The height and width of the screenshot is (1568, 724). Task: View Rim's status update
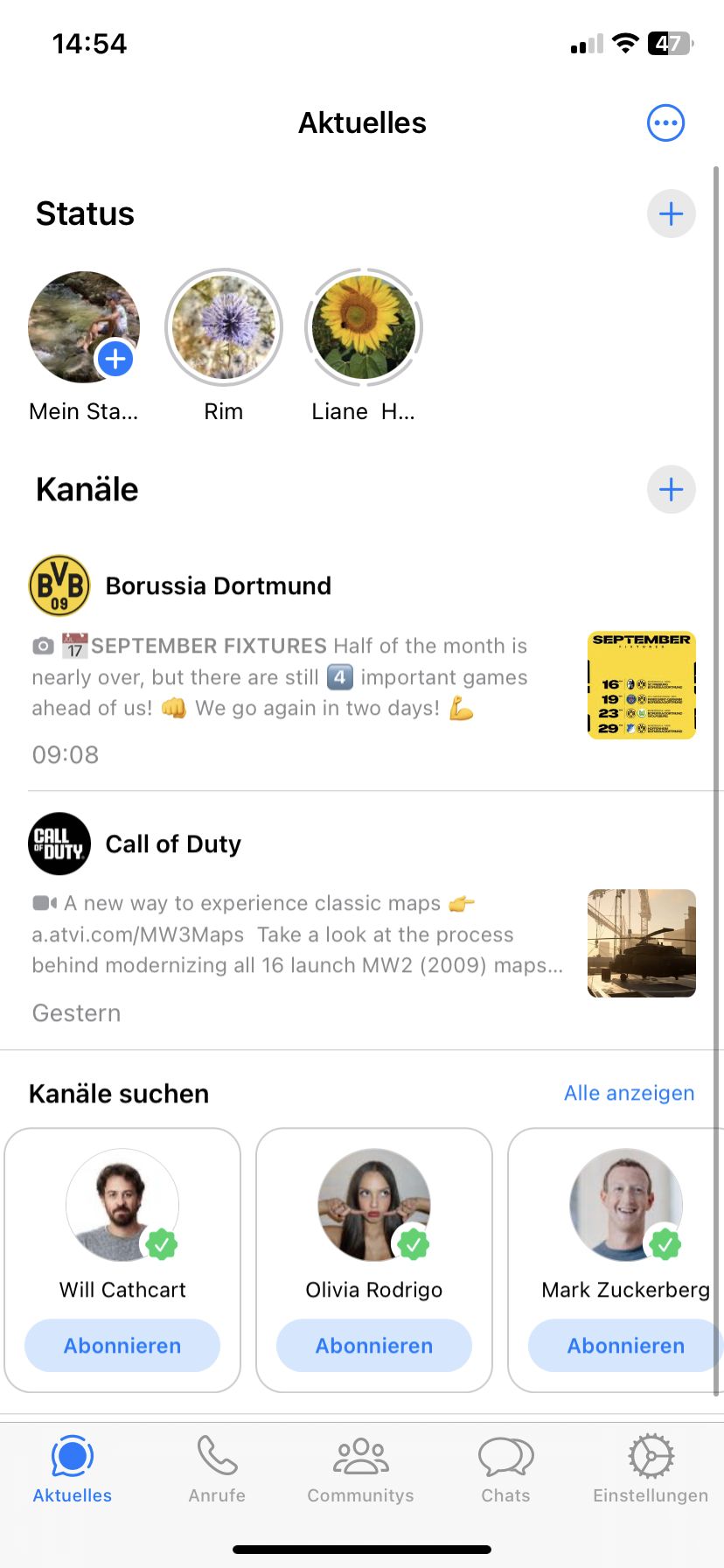224,327
